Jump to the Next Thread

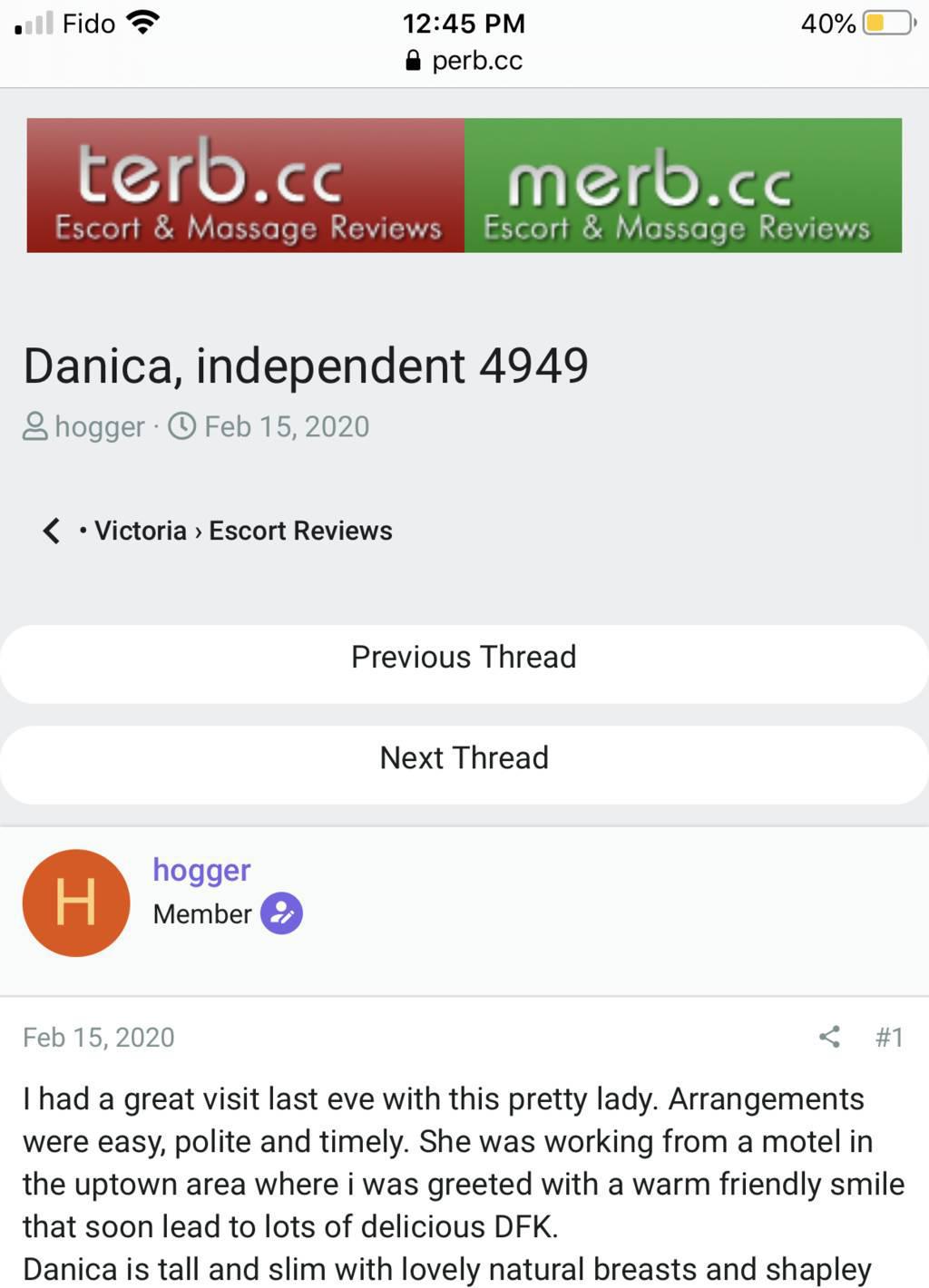tap(464, 757)
